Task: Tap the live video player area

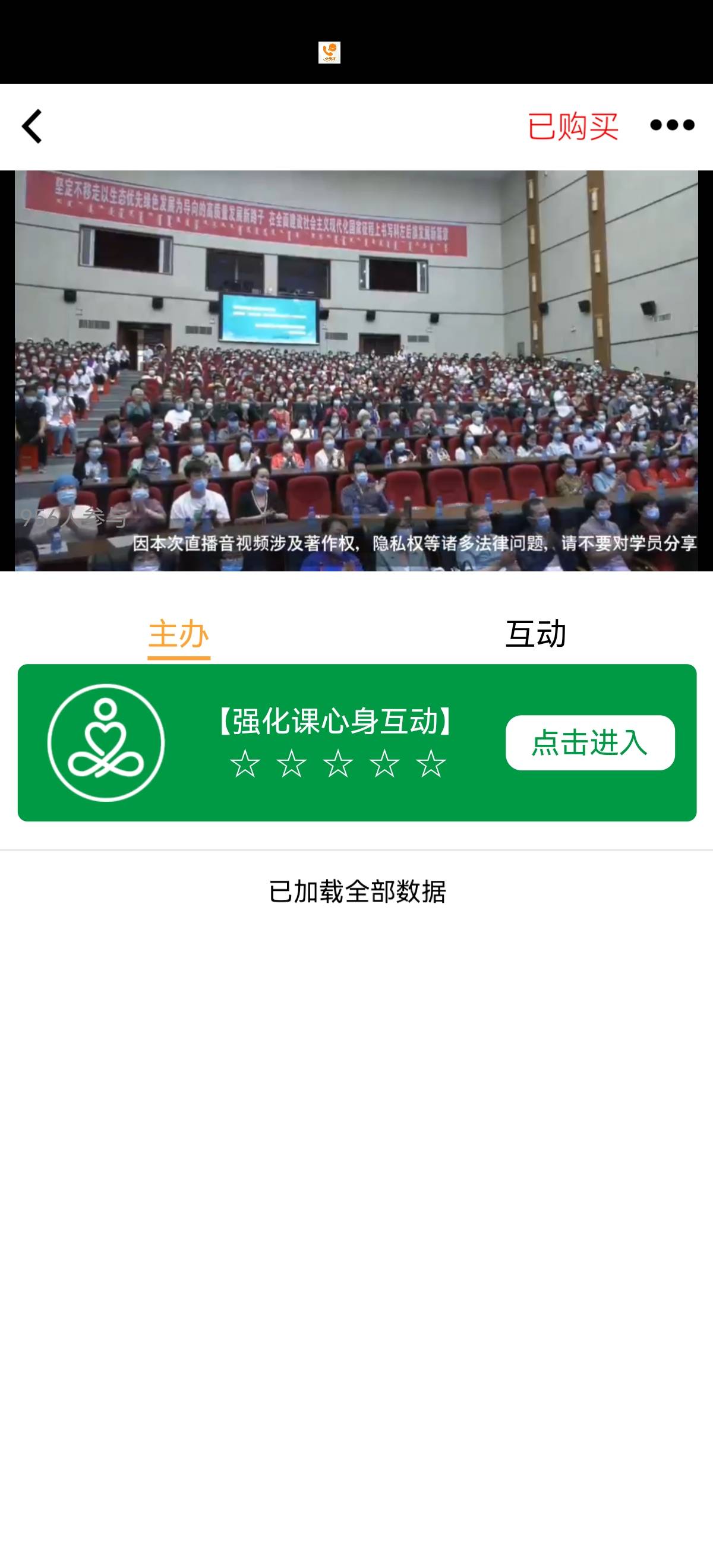Action: pos(356,371)
